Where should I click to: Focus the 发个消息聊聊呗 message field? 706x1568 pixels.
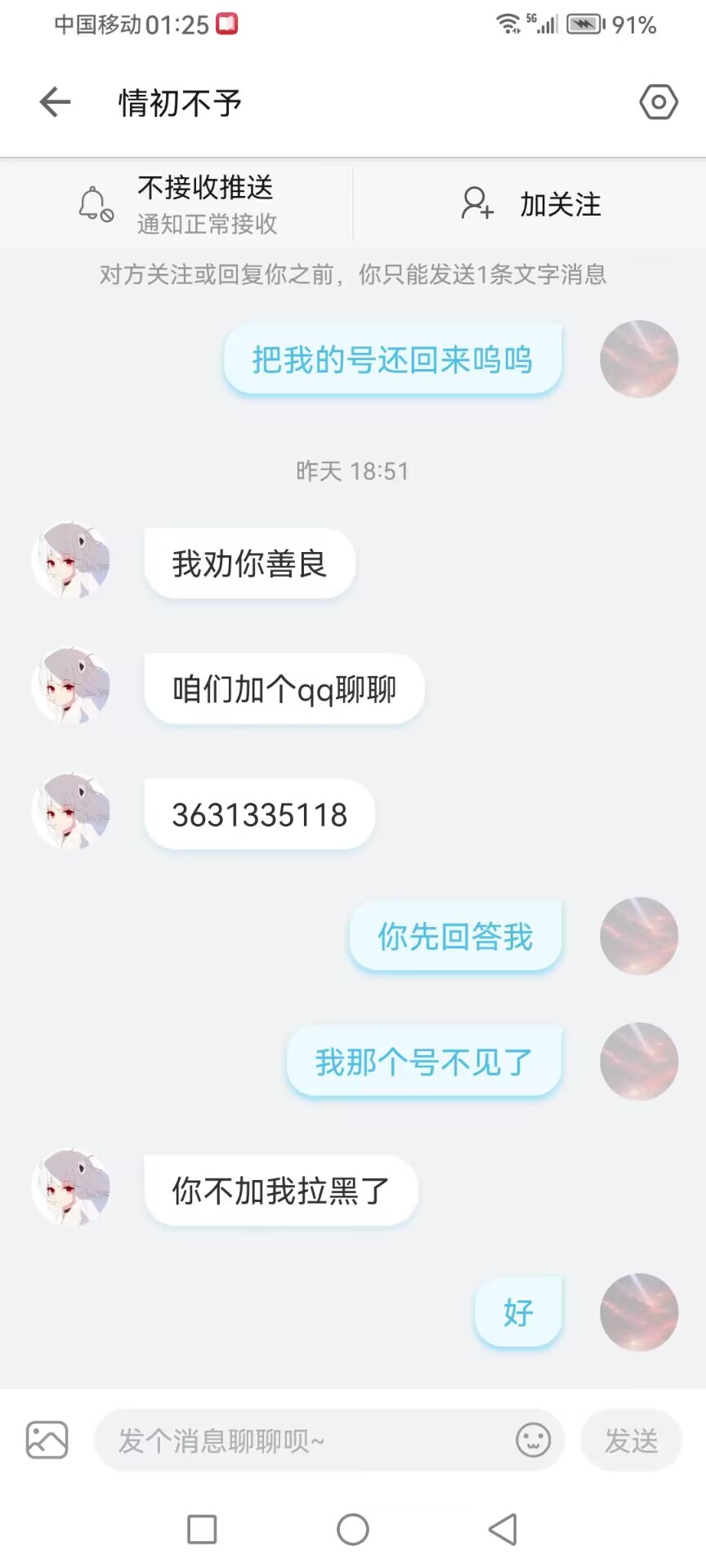coord(302,1441)
